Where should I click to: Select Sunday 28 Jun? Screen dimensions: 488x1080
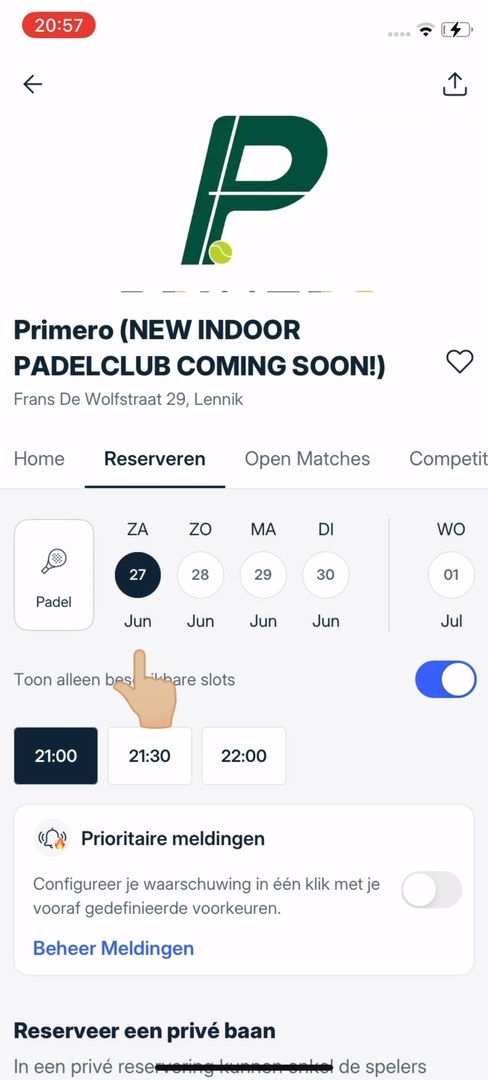[x=200, y=574]
